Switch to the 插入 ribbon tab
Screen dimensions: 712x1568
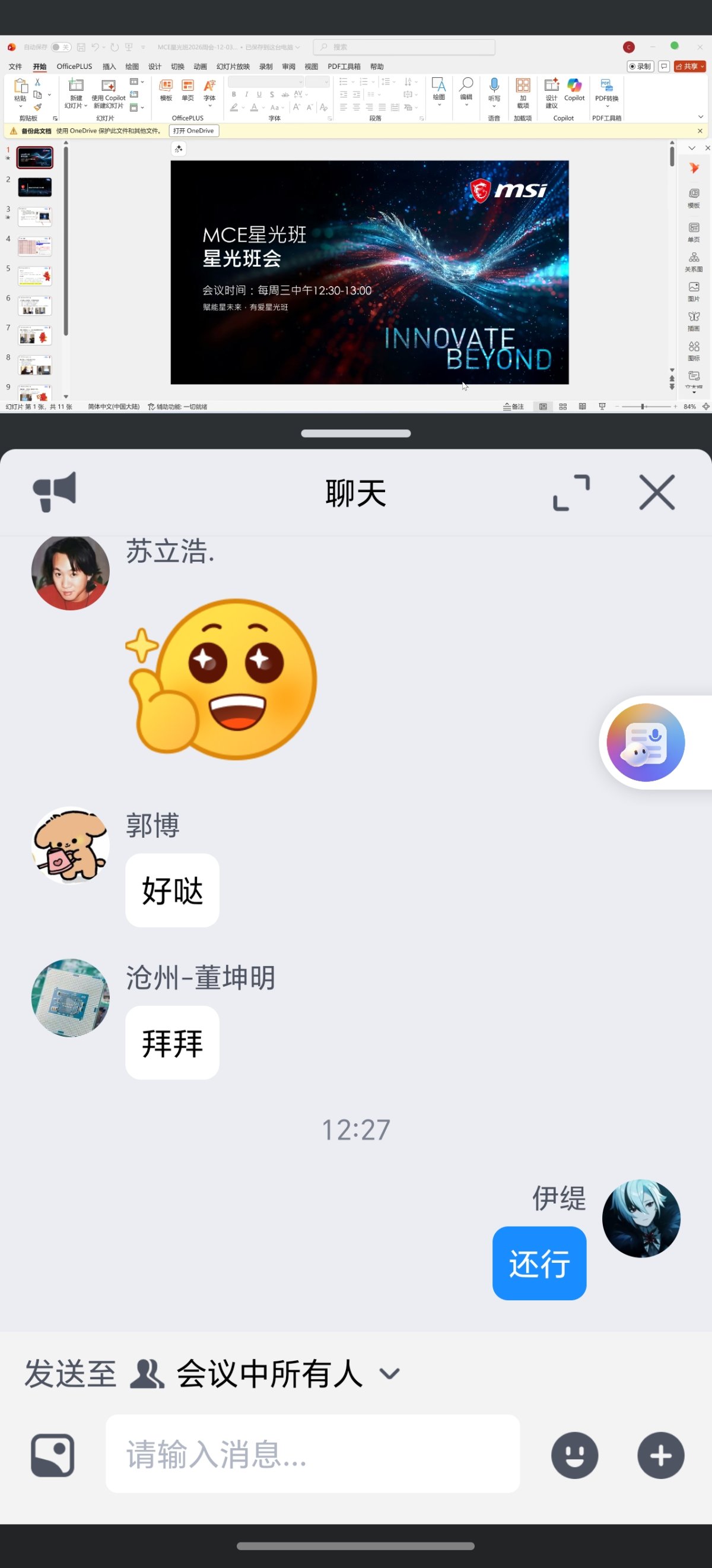[109, 66]
